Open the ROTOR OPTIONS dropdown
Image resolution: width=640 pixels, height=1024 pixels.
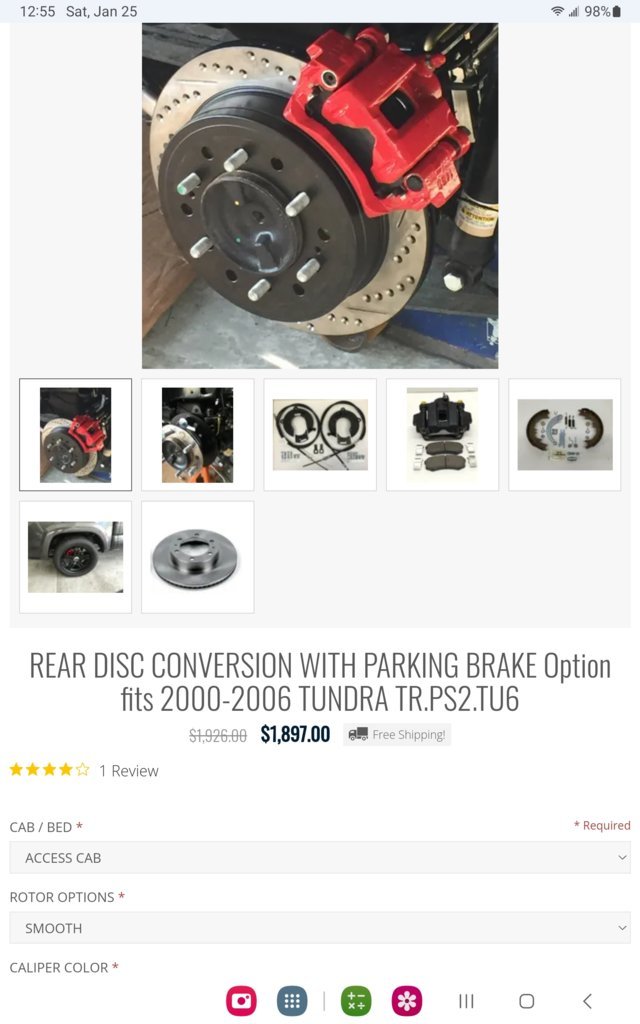pos(320,928)
